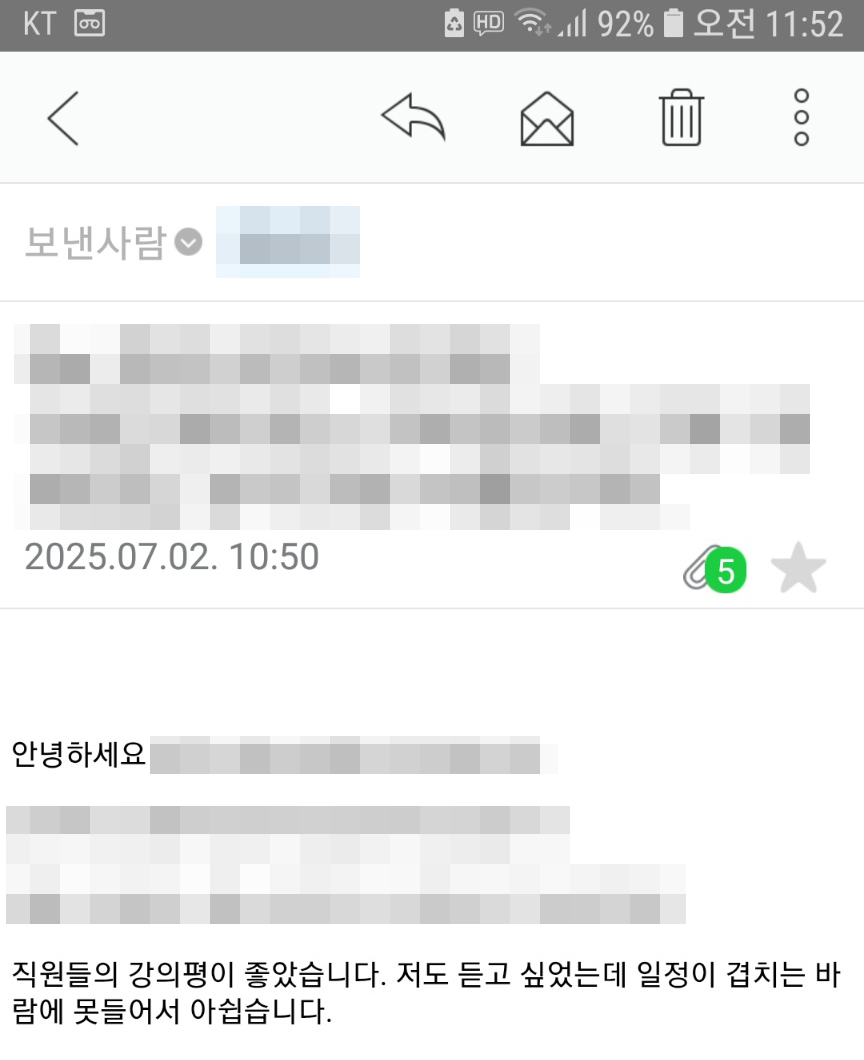This screenshot has width=864, height=1060.
Task: Open the attachments paperclip showing 5
Action: point(715,571)
